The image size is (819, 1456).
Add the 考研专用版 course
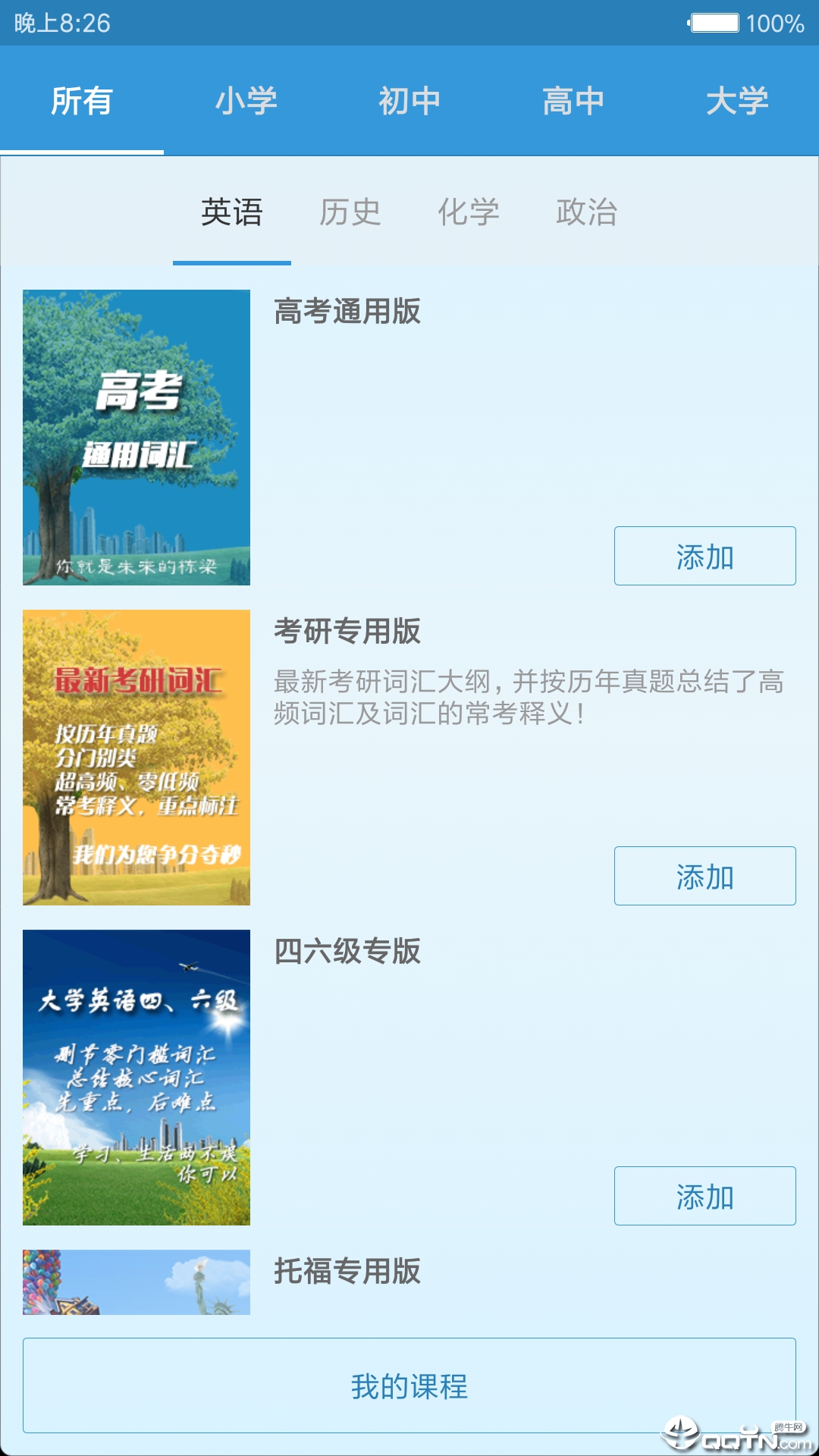[704, 876]
